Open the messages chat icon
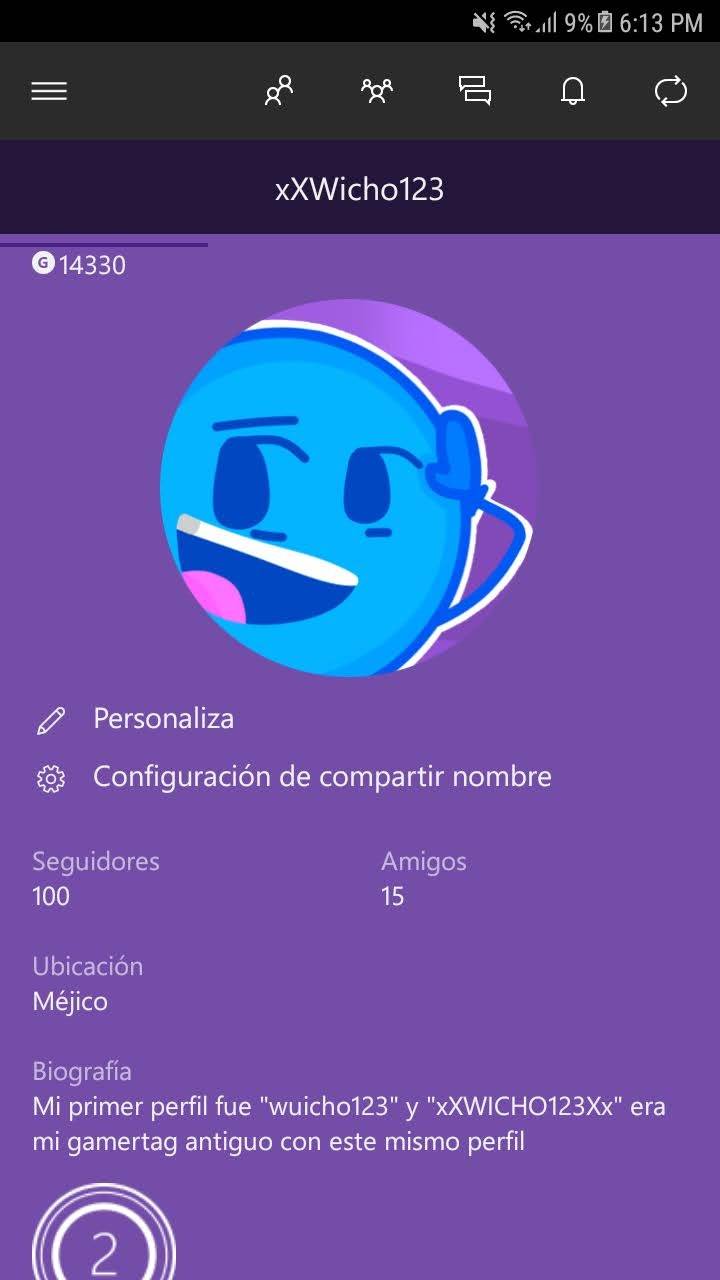The image size is (720, 1280). pyautogui.click(x=475, y=91)
